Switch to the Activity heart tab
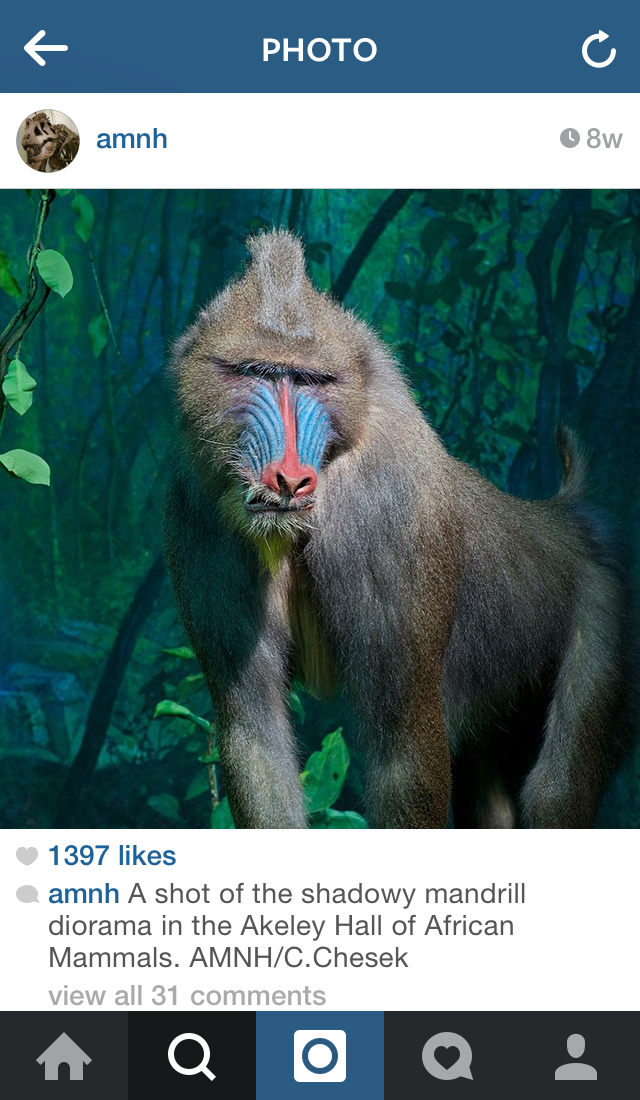Screen dimensions: 640x1100 pos(447,1056)
